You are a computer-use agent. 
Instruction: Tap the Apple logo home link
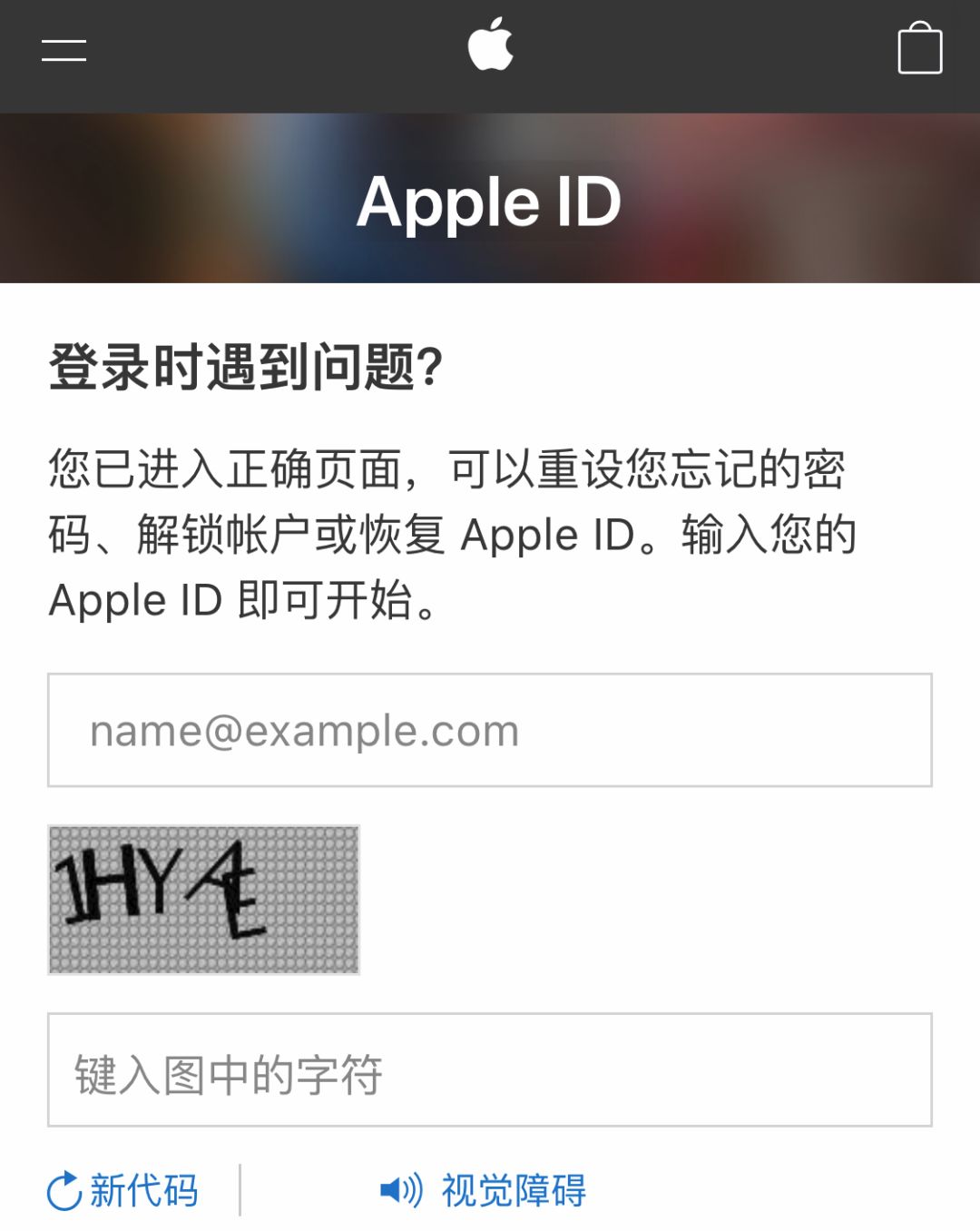490,44
